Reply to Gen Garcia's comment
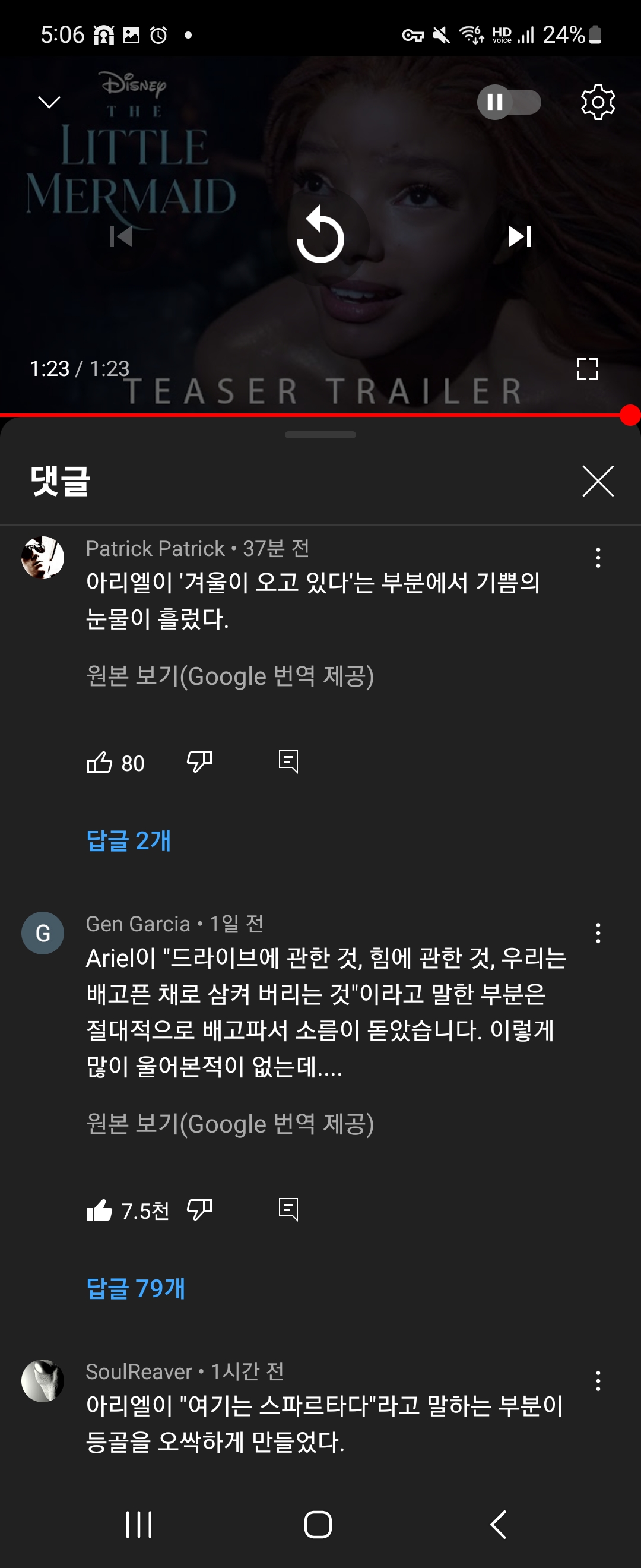 tap(288, 1209)
